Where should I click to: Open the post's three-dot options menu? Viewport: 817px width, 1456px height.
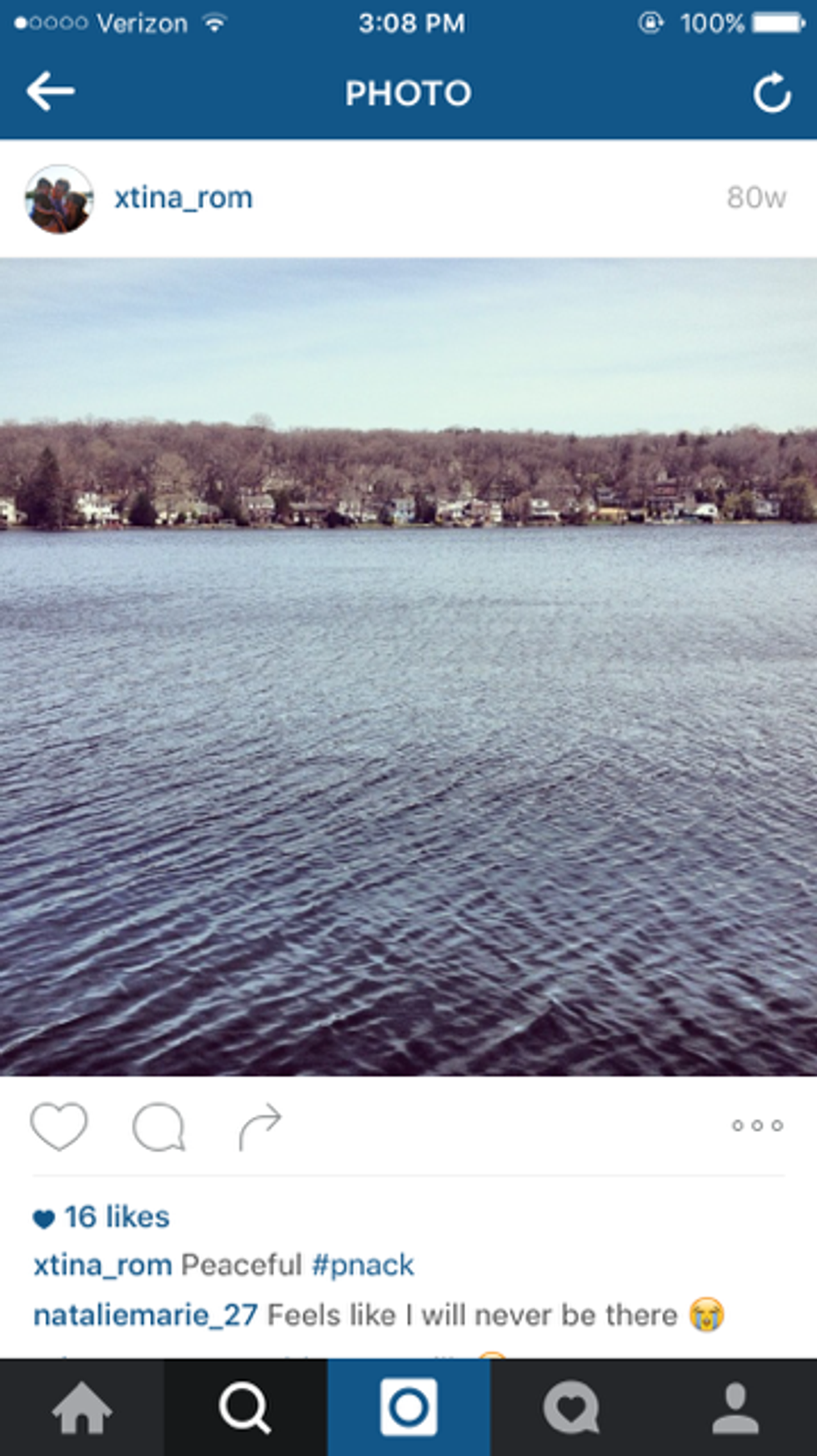(x=757, y=1126)
